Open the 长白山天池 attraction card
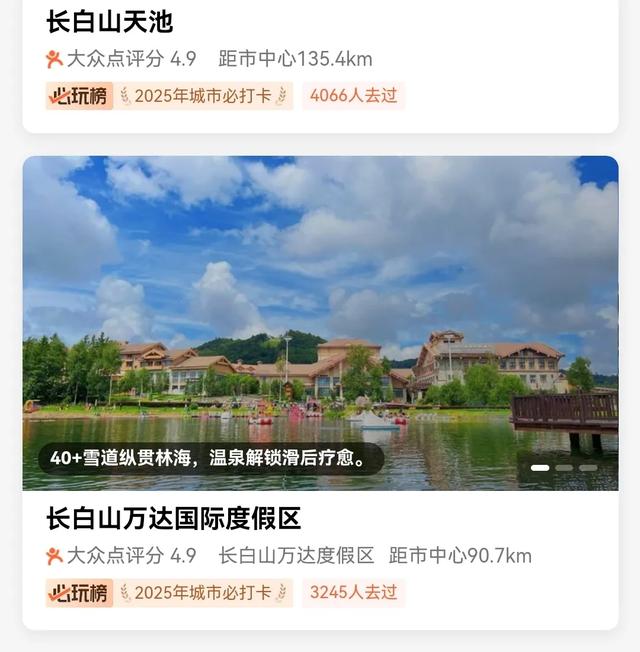640x652 pixels. click(x=110, y=21)
